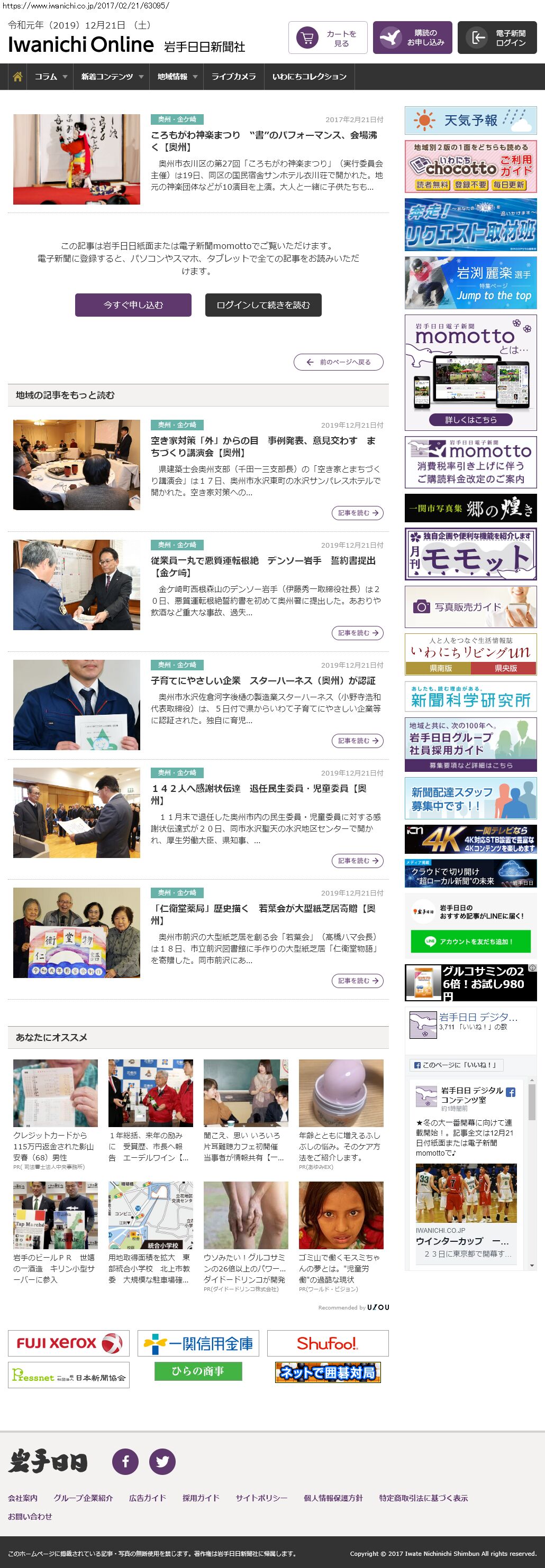Open ライブカメラ page
Image resolution: width=545 pixels, height=1568 pixels.
click(x=233, y=77)
